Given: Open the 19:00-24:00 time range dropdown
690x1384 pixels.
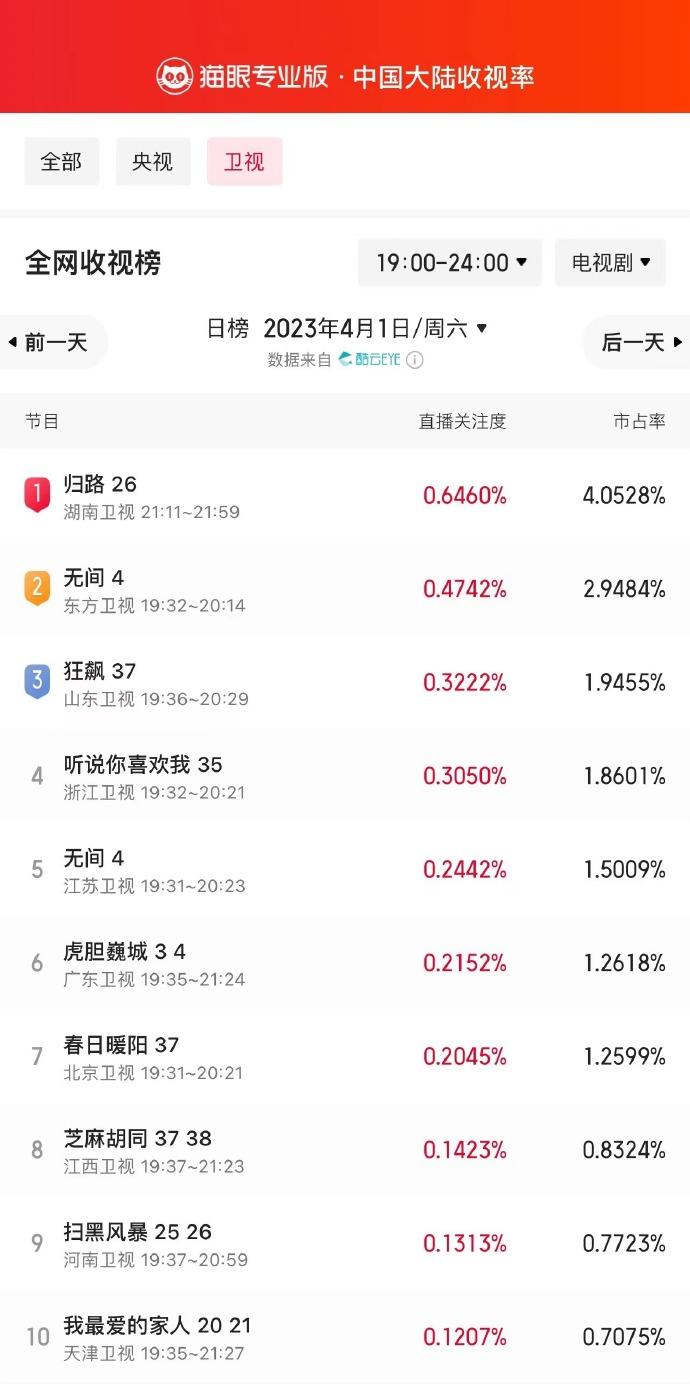Looking at the screenshot, I should 450,263.
